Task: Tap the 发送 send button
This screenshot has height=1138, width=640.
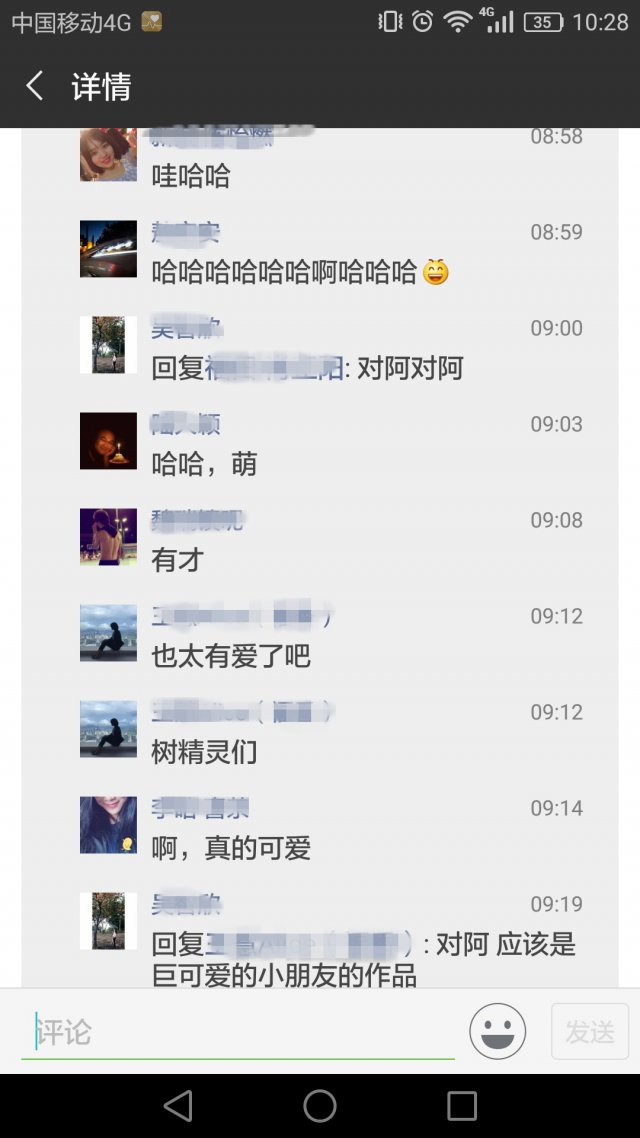Action: click(590, 1031)
